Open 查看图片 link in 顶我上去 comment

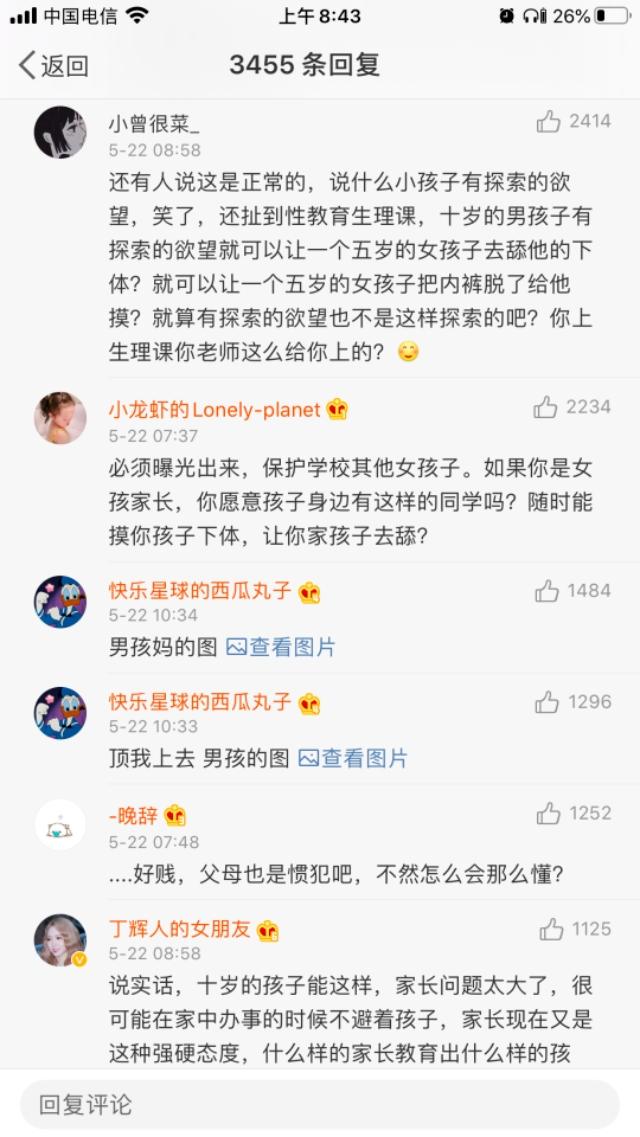point(353,758)
